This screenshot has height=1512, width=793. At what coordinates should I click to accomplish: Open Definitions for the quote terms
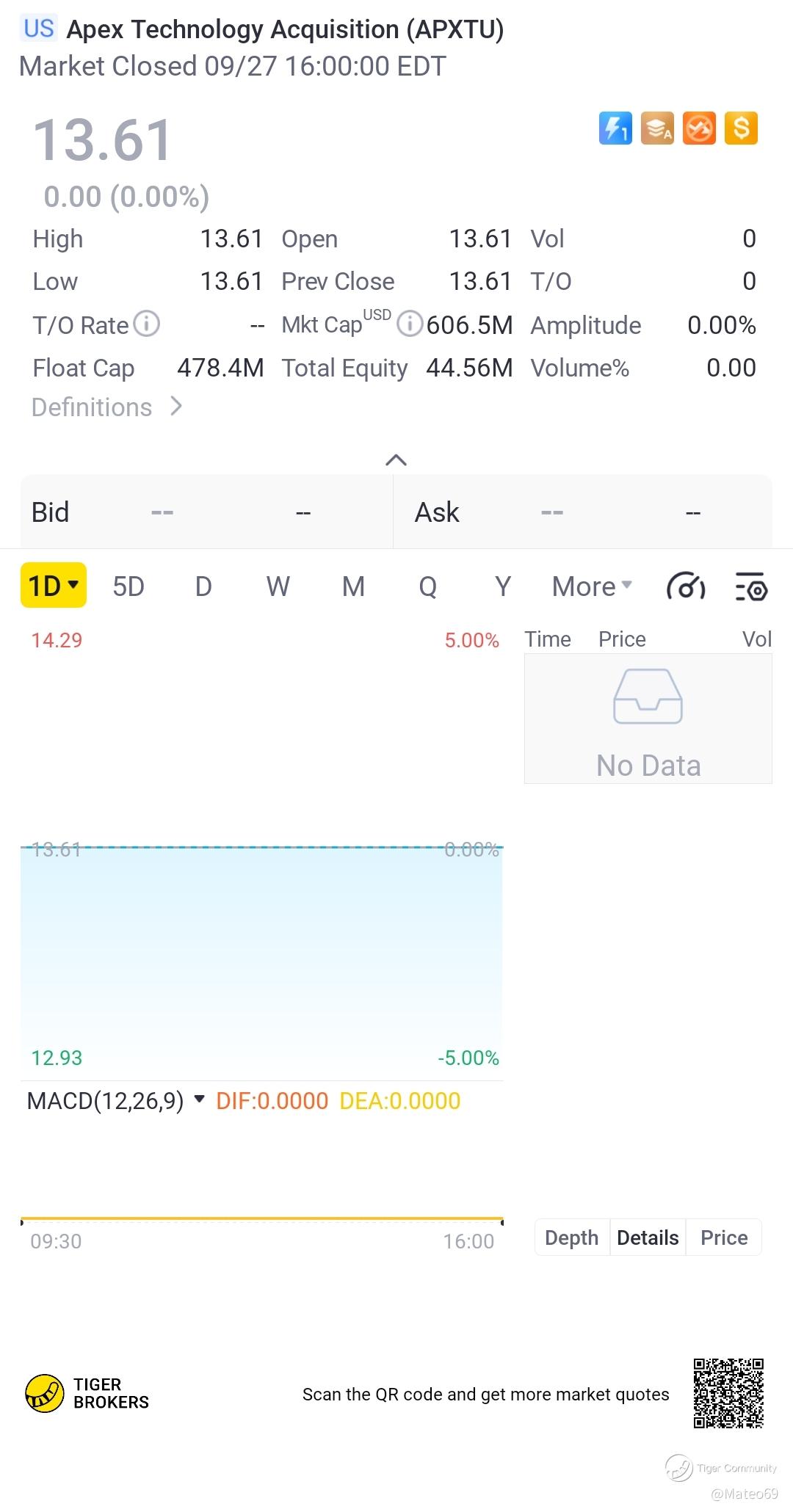[106, 407]
